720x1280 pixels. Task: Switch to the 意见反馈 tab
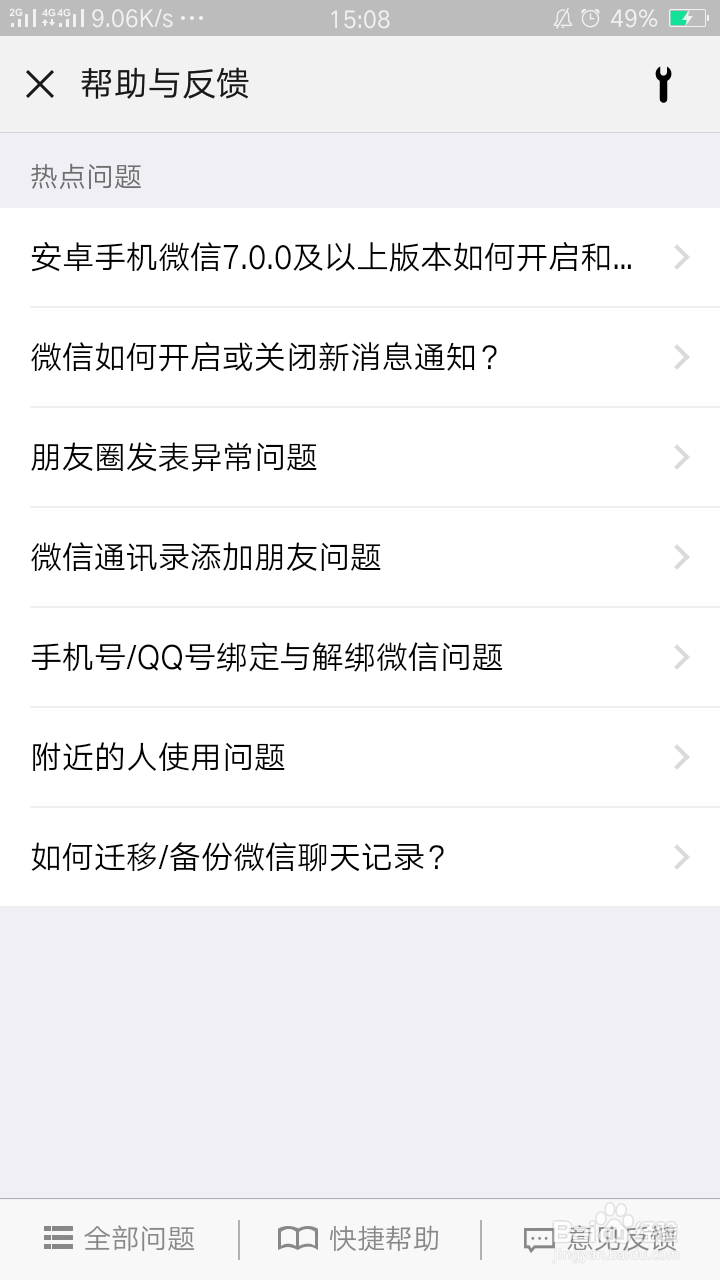pyautogui.click(x=601, y=1239)
